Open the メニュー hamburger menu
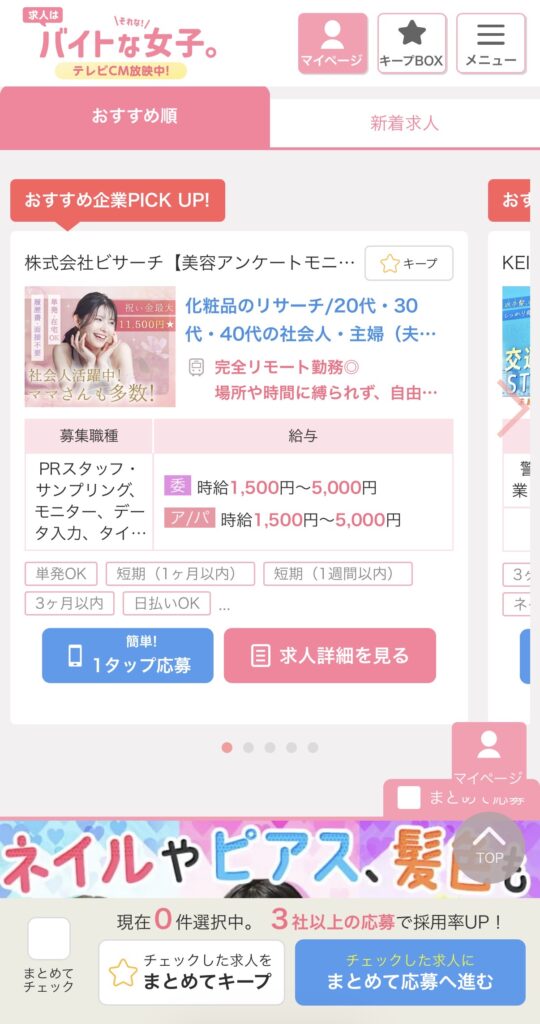 pyautogui.click(x=490, y=43)
